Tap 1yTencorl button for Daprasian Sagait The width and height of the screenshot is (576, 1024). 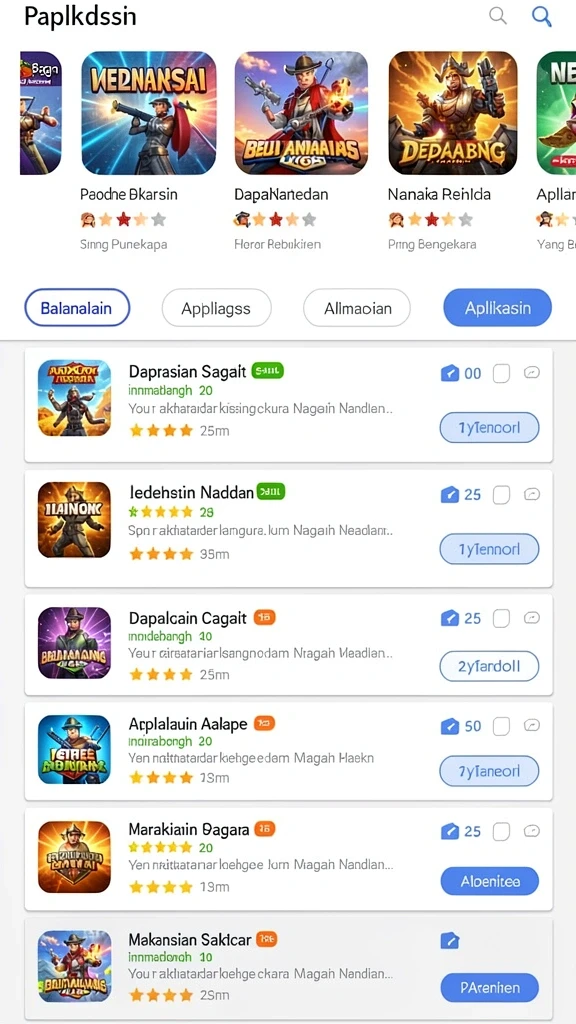point(490,428)
